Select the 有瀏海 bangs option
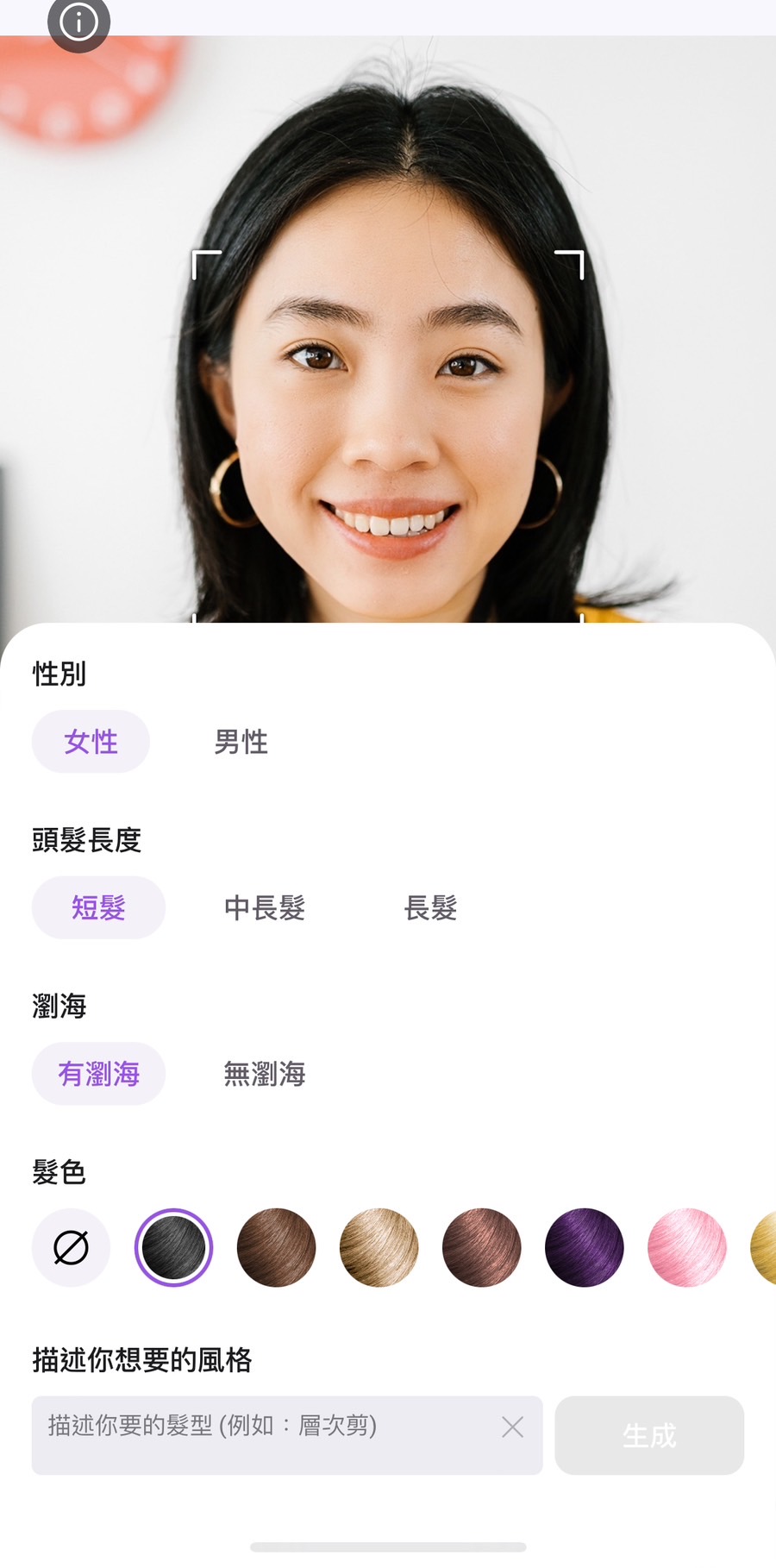776x1568 pixels. click(x=98, y=1074)
